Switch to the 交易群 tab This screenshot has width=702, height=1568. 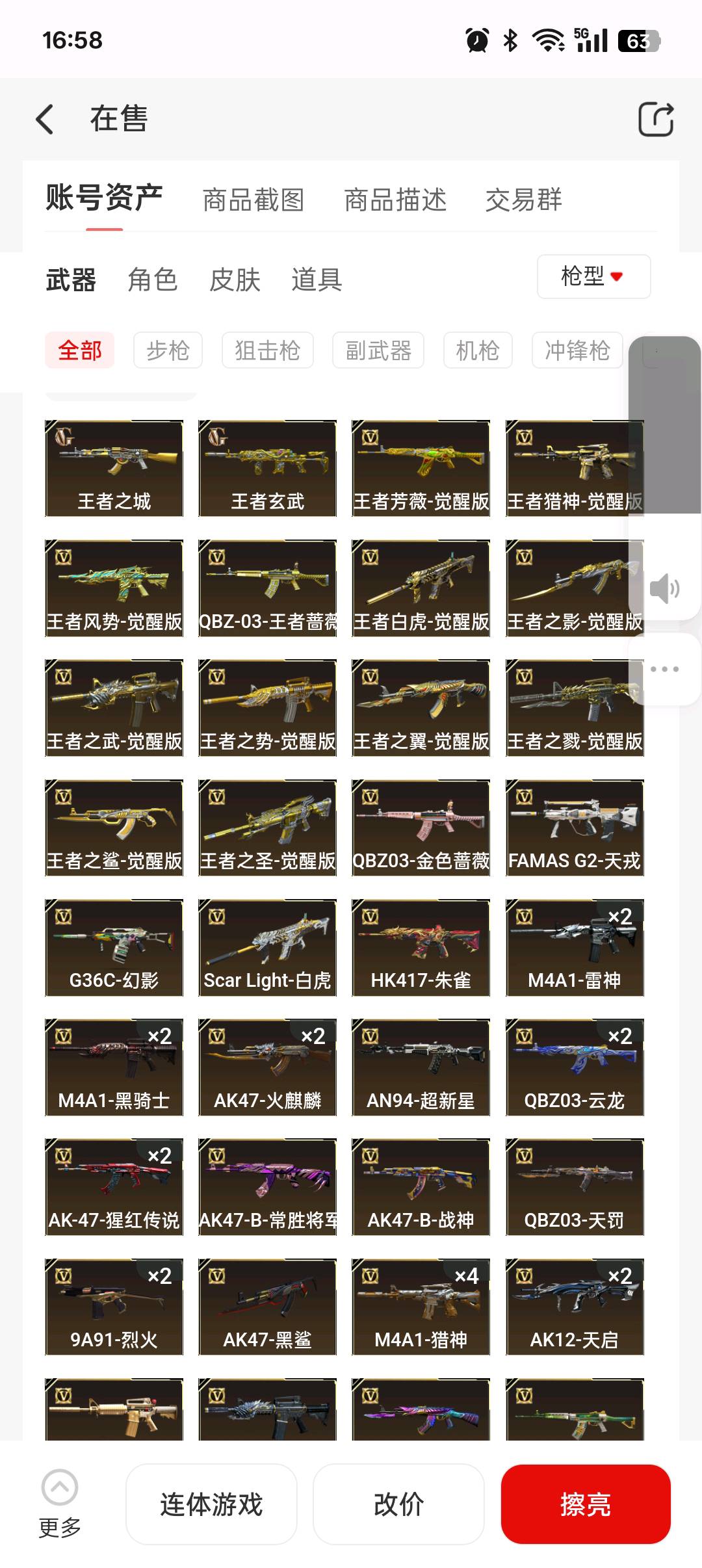pos(523,200)
